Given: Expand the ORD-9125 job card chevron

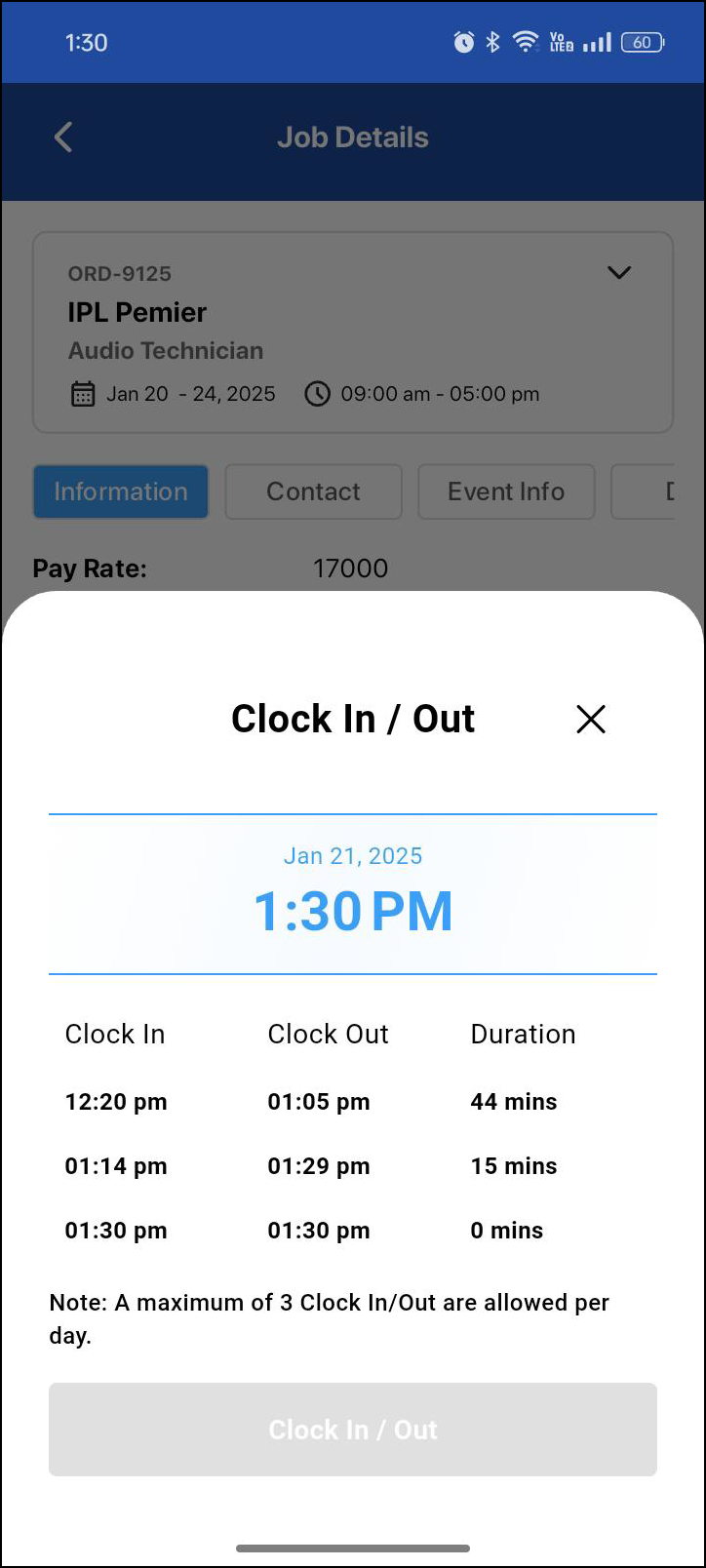Looking at the screenshot, I should 619,273.
